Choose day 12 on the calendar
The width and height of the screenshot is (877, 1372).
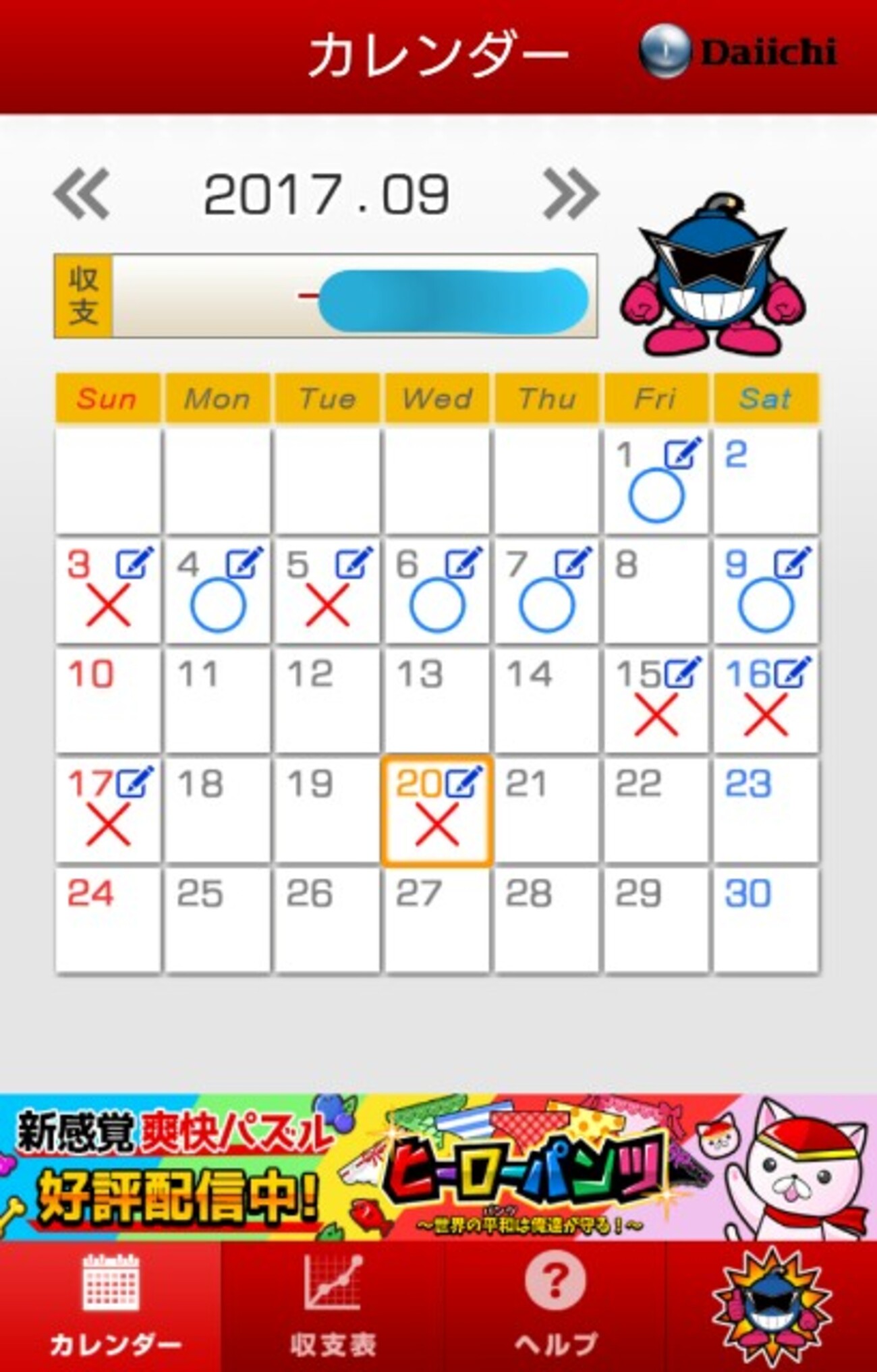pyautogui.click(x=327, y=701)
